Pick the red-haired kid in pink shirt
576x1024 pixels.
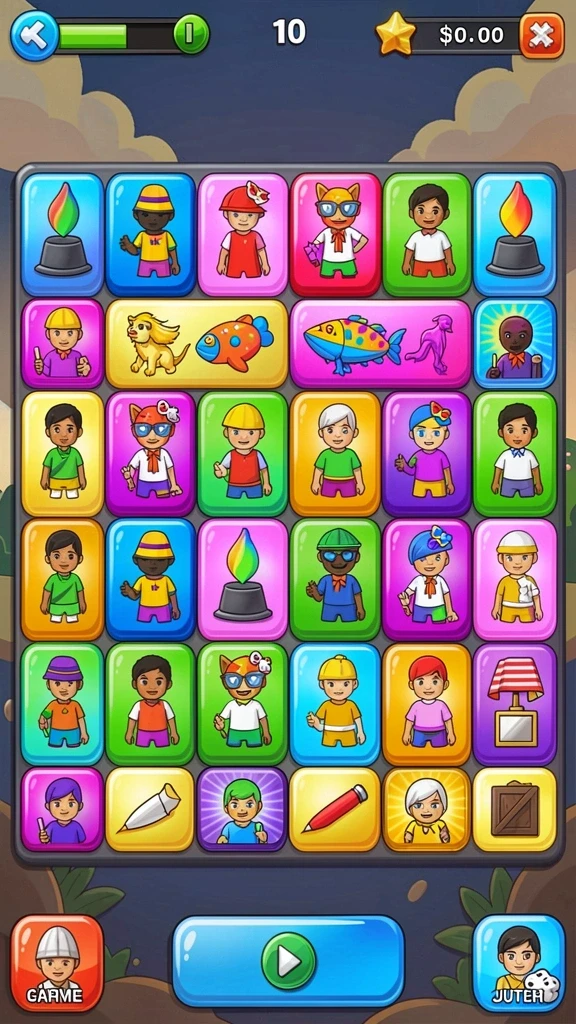pyautogui.click(x=426, y=704)
